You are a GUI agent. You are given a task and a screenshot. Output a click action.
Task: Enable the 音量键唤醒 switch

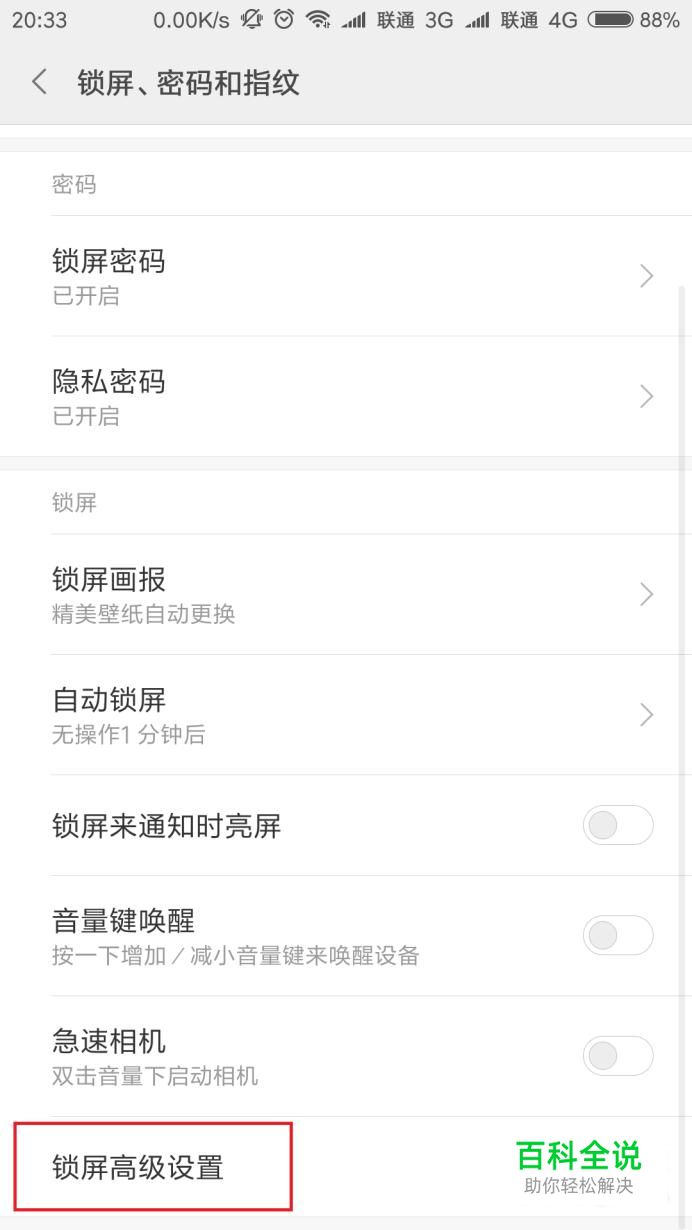point(617,936)
